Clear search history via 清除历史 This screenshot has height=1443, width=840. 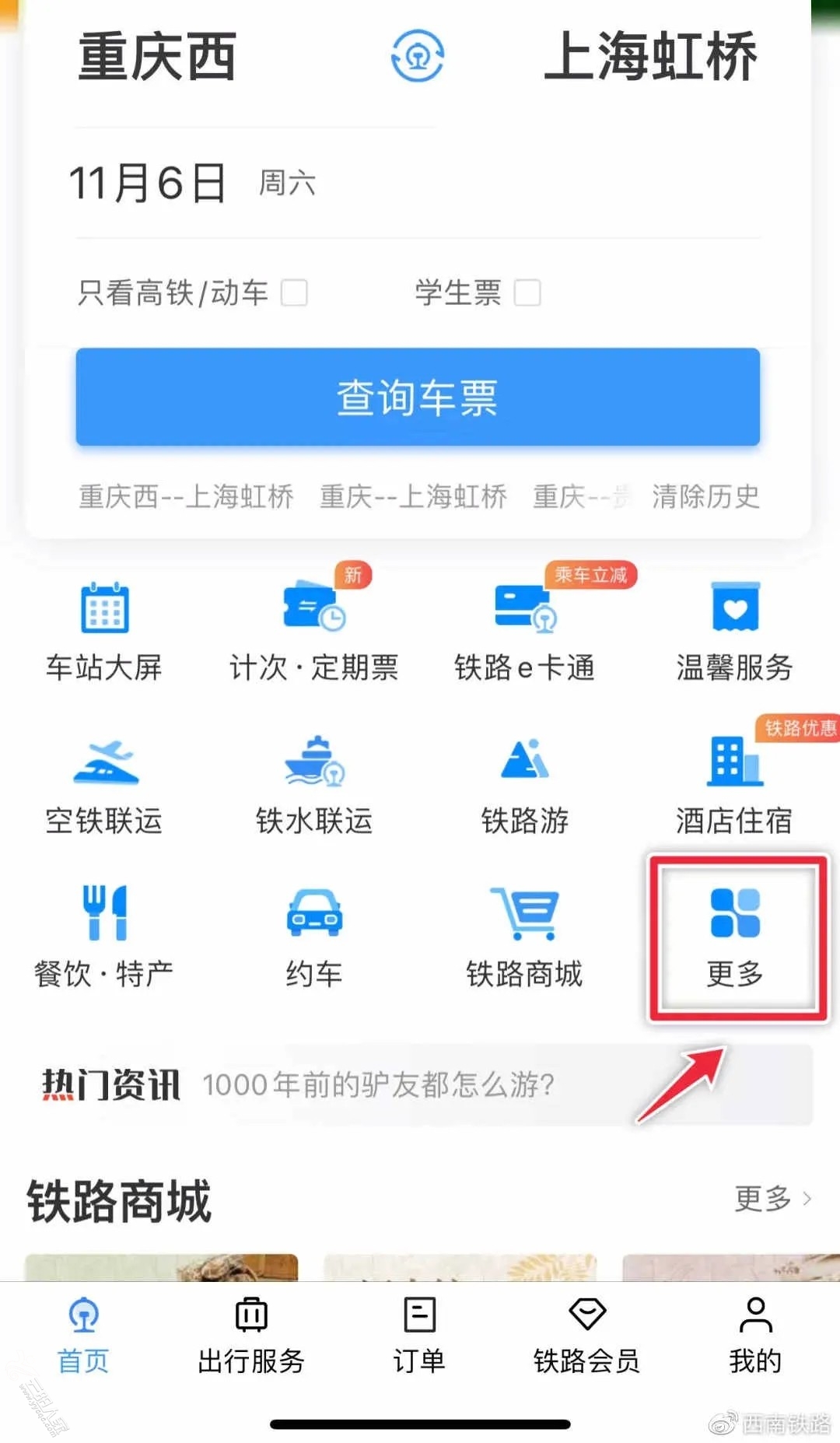click(x=705, y=496)
